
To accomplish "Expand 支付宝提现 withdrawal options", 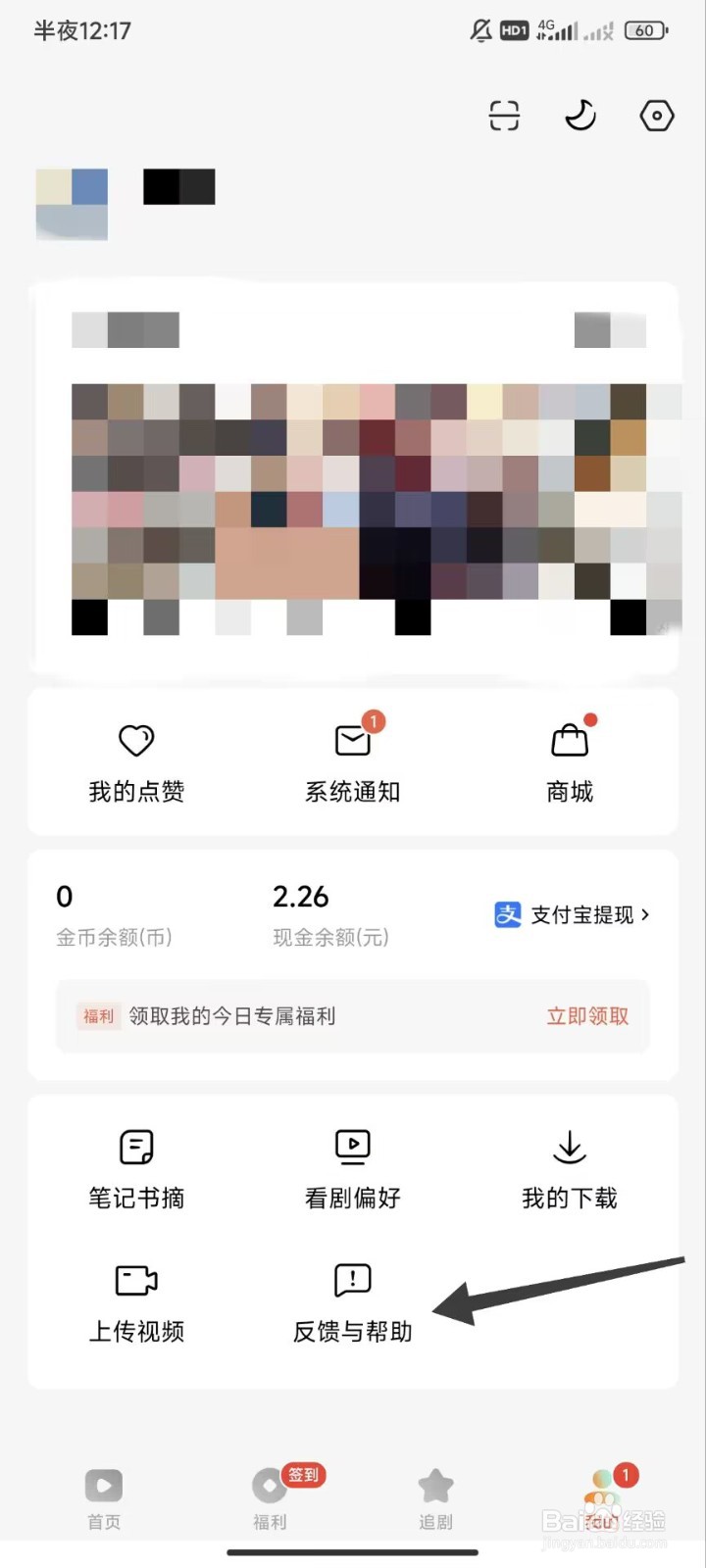I will [572, 914].
